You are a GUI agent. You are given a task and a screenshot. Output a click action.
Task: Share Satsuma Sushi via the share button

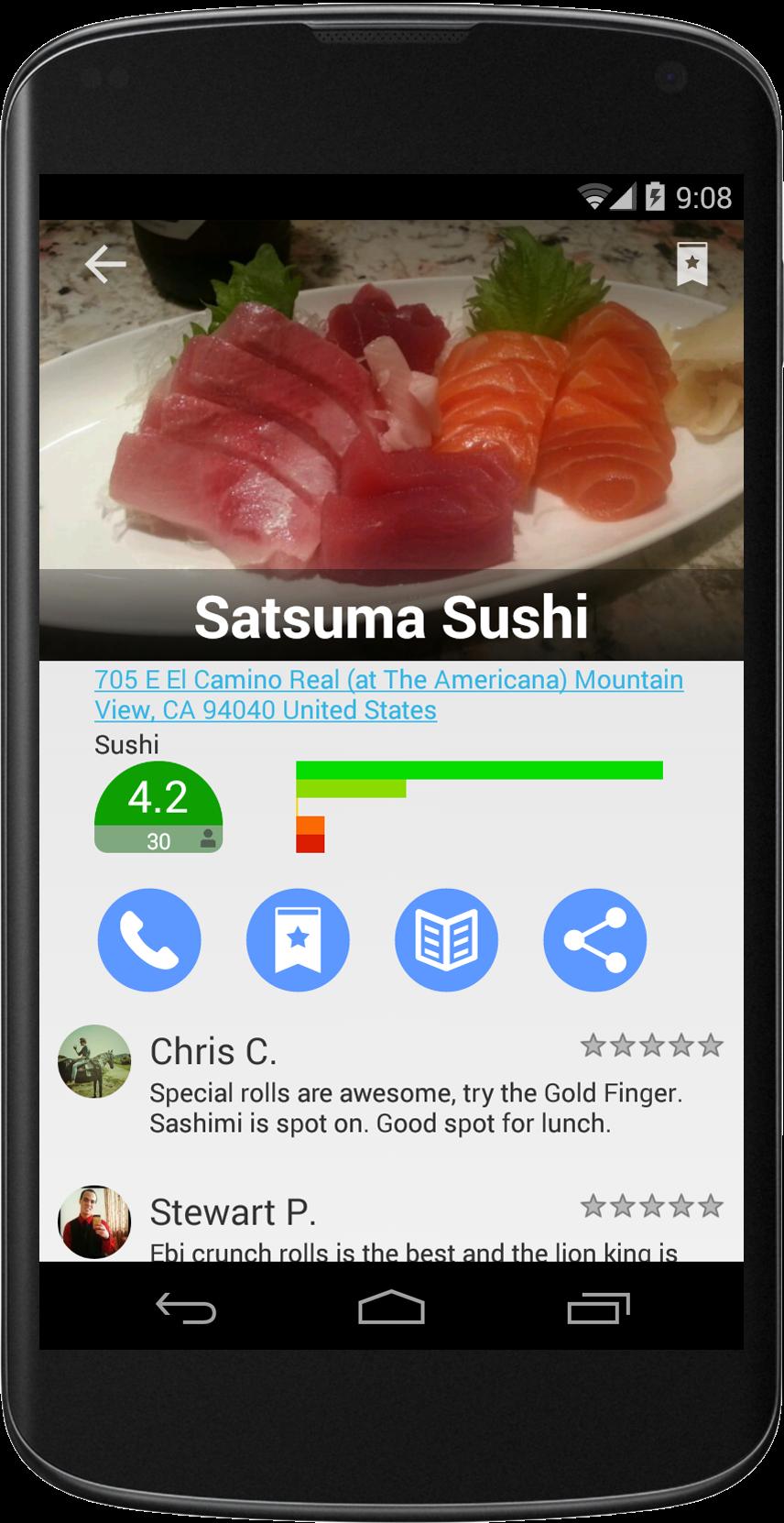pyautogui.click(x=594, y=940)
